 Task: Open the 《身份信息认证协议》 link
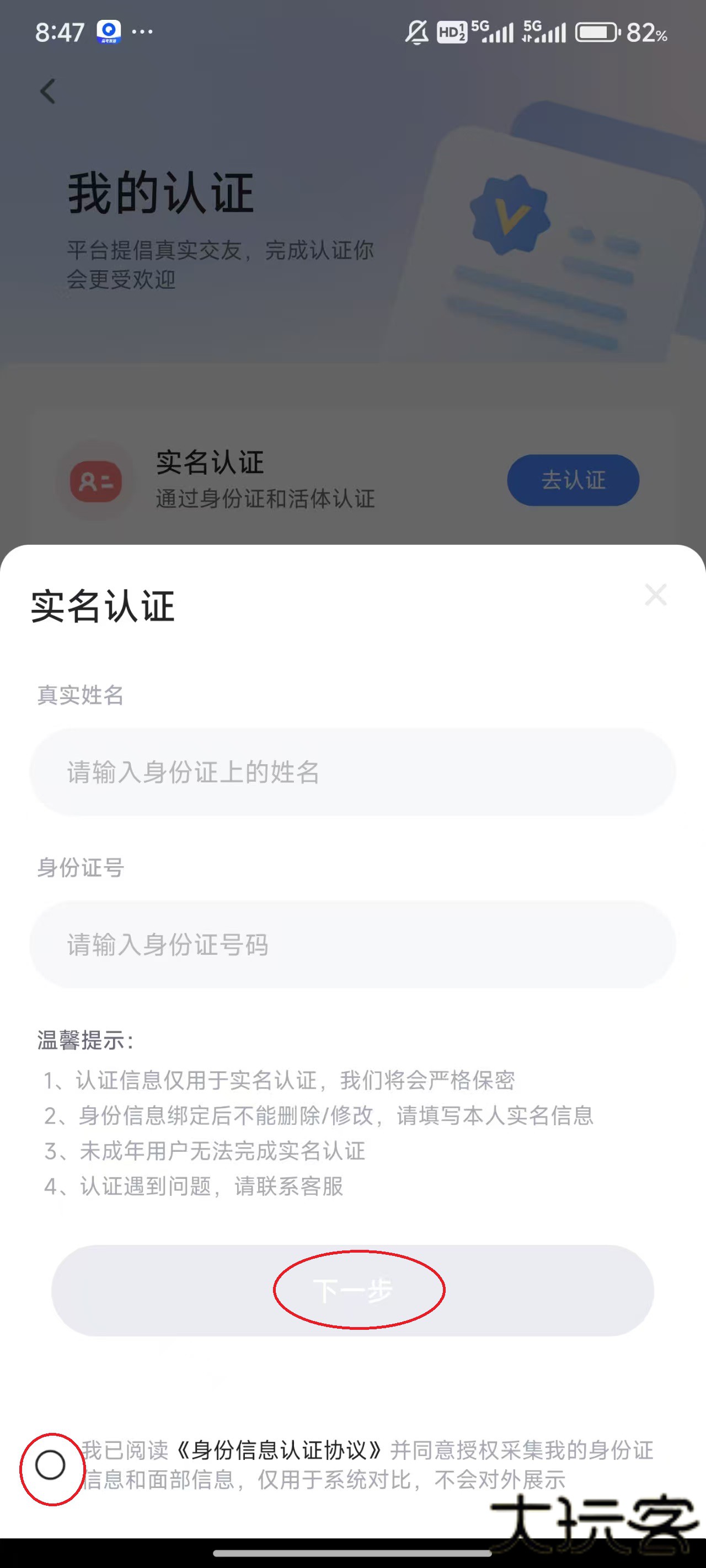coord(280,1450)
